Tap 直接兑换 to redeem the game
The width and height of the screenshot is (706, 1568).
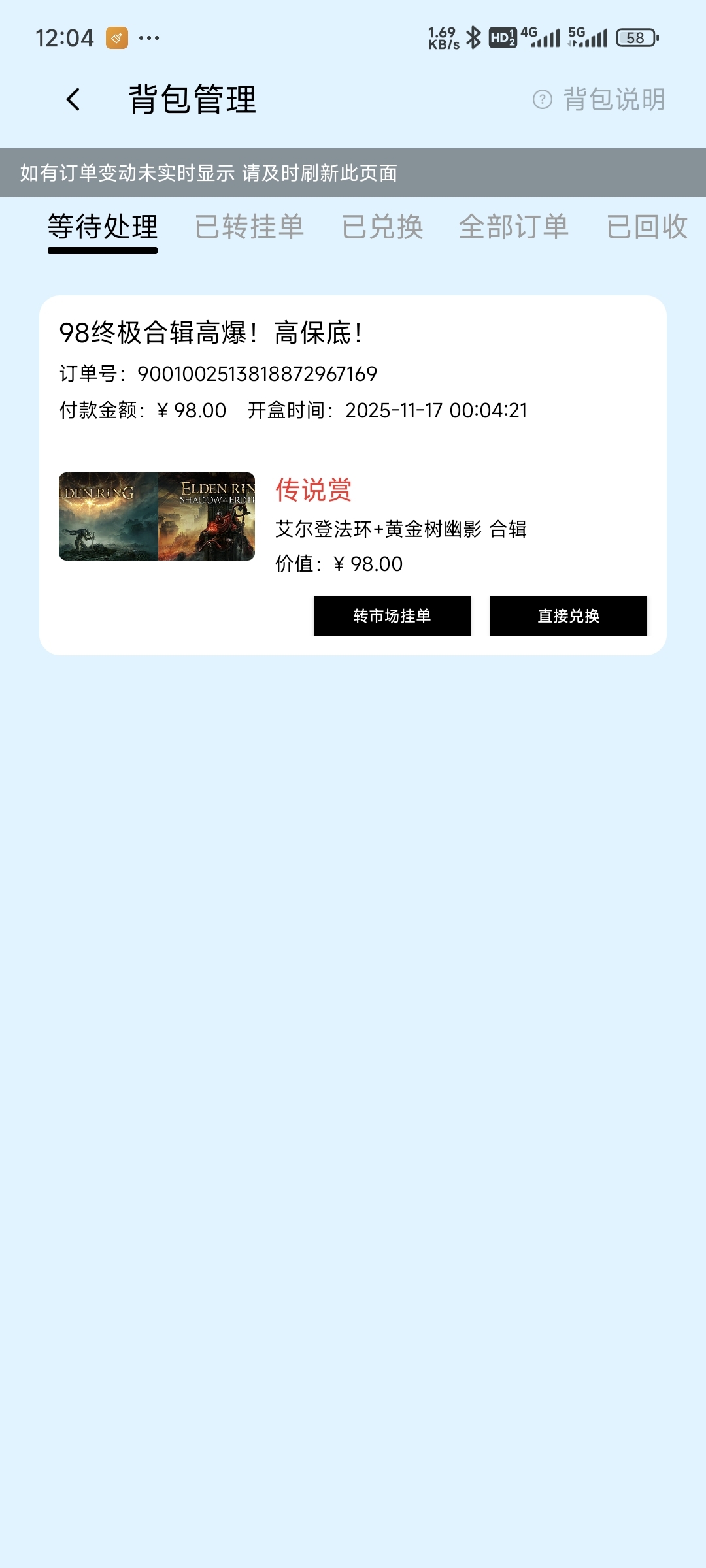(568, 615)
